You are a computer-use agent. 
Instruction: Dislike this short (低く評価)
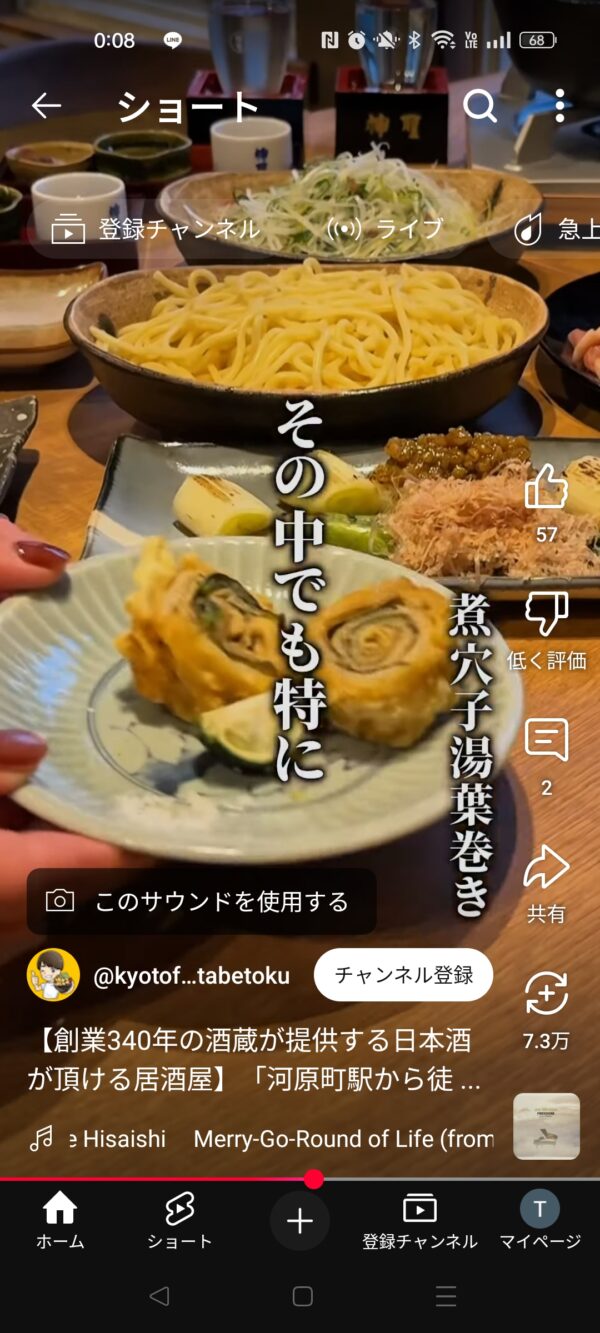click(546, 615)
